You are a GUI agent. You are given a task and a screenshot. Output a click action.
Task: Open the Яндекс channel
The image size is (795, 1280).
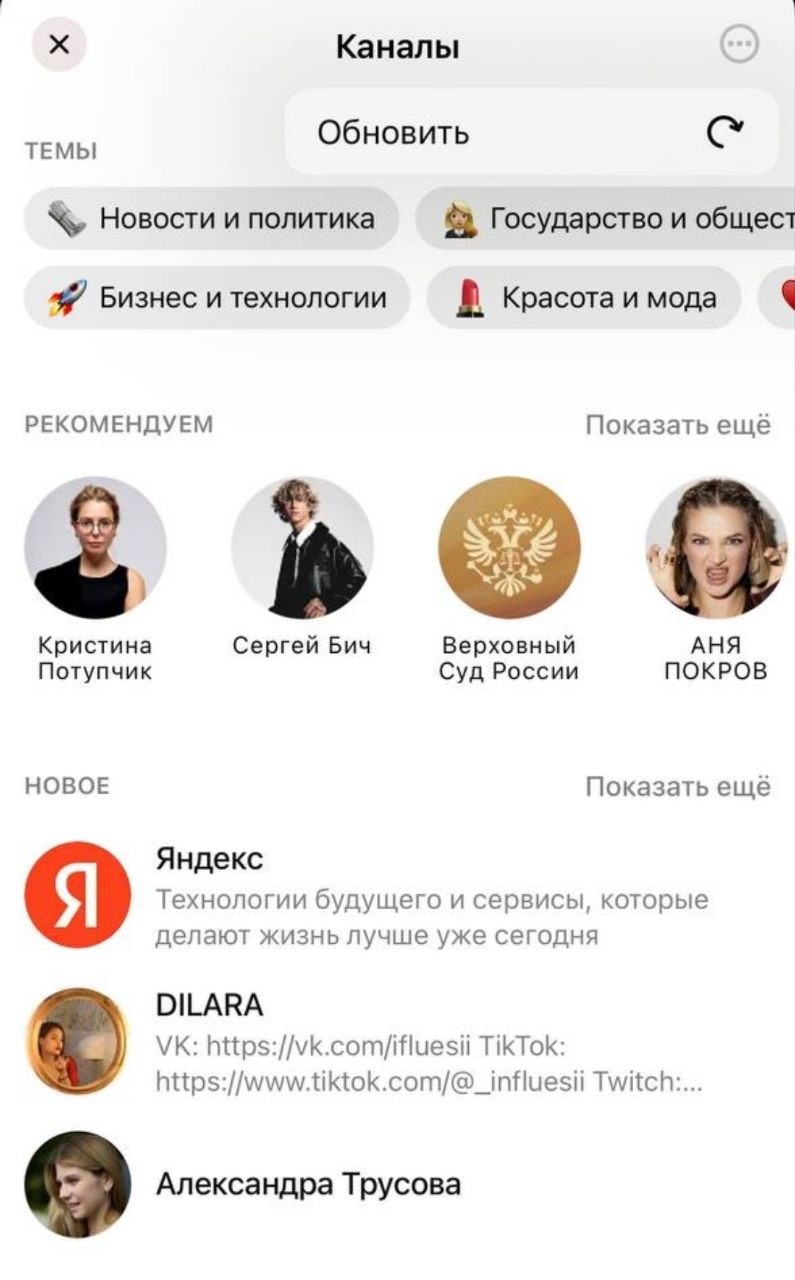(400, 895)
